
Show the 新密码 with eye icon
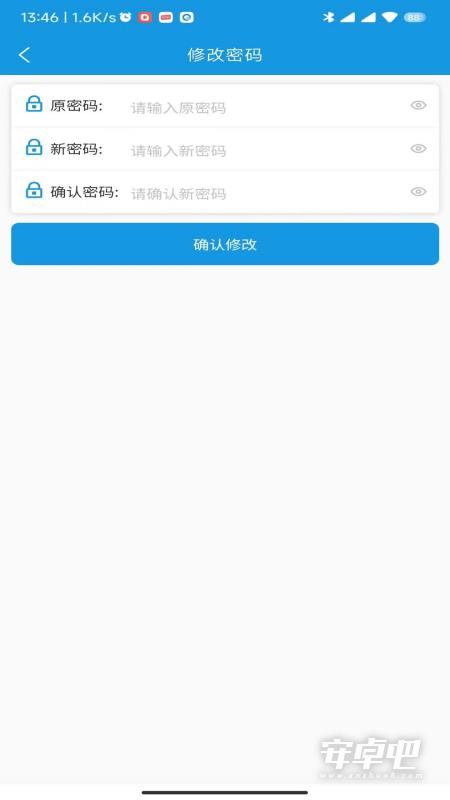click(x=418, y=148)
